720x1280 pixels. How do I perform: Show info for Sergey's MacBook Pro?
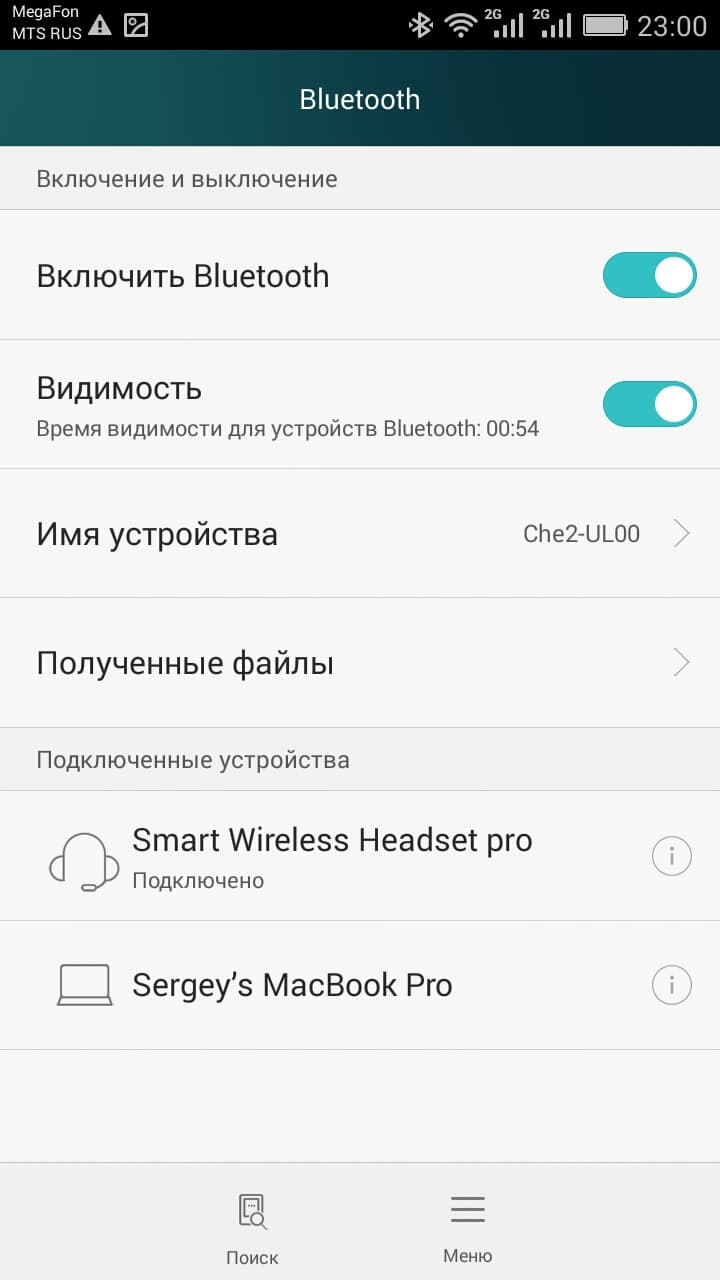672,985
